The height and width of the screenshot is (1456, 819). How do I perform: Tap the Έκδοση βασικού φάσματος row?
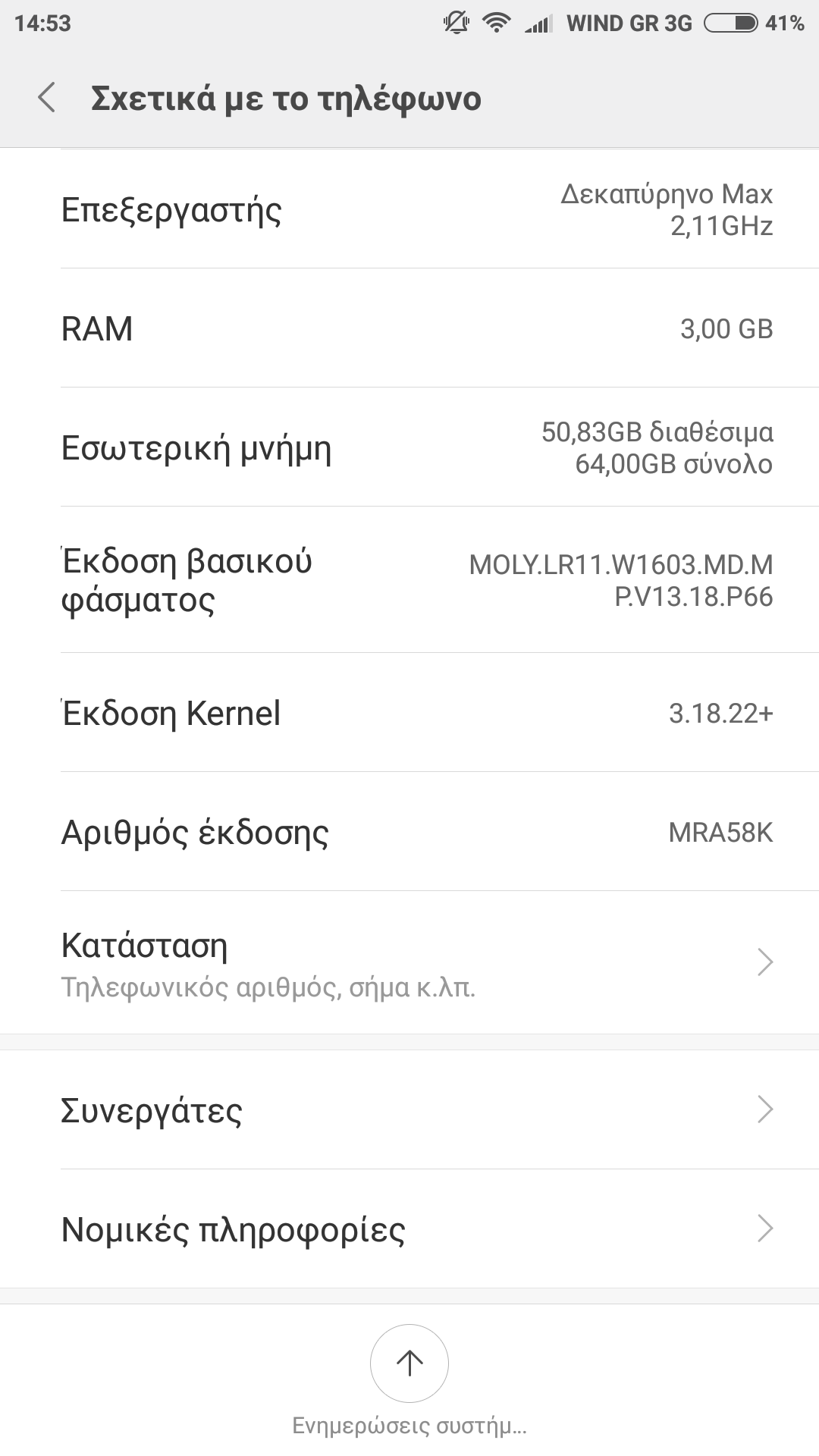409,580
